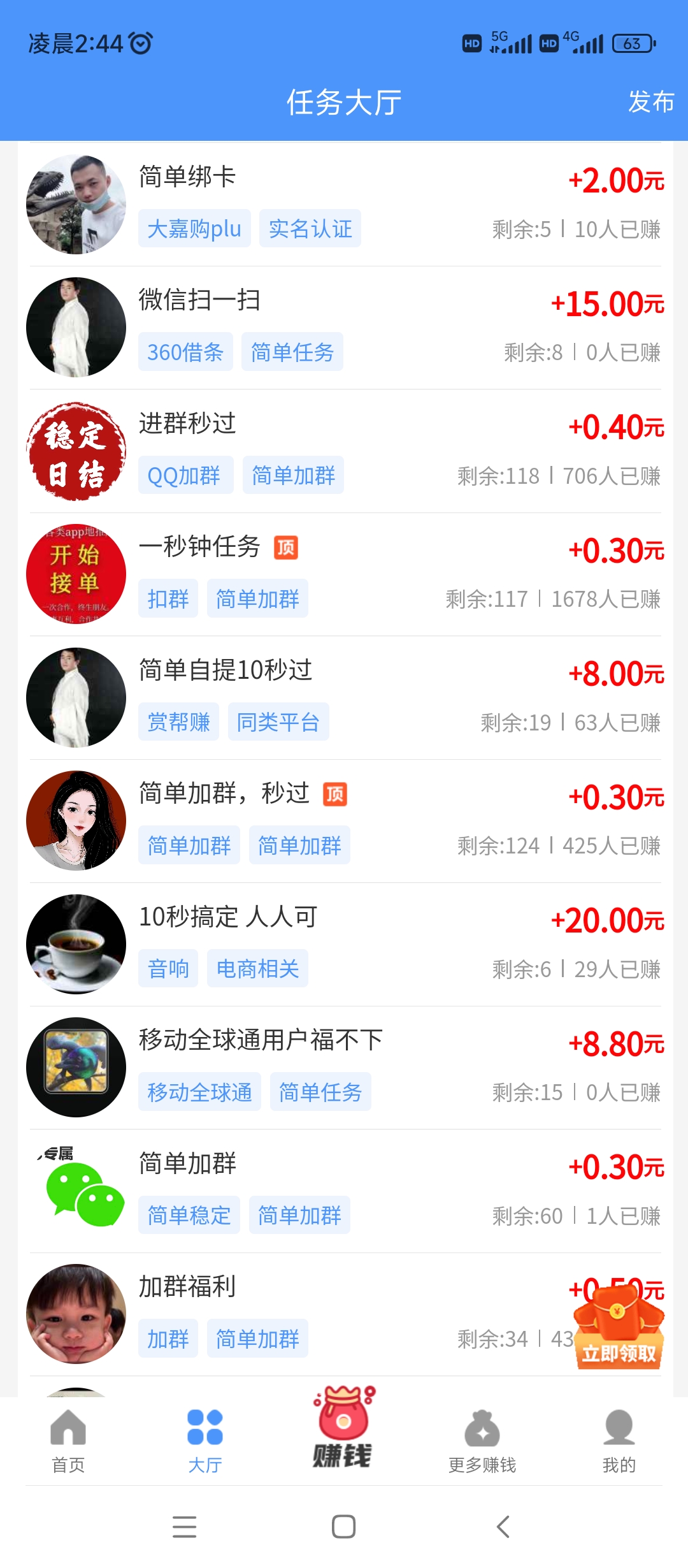Open the 简单加群，秒过 task
The width and height of the screenshot is (688, 1568).
tap(224, 794)
